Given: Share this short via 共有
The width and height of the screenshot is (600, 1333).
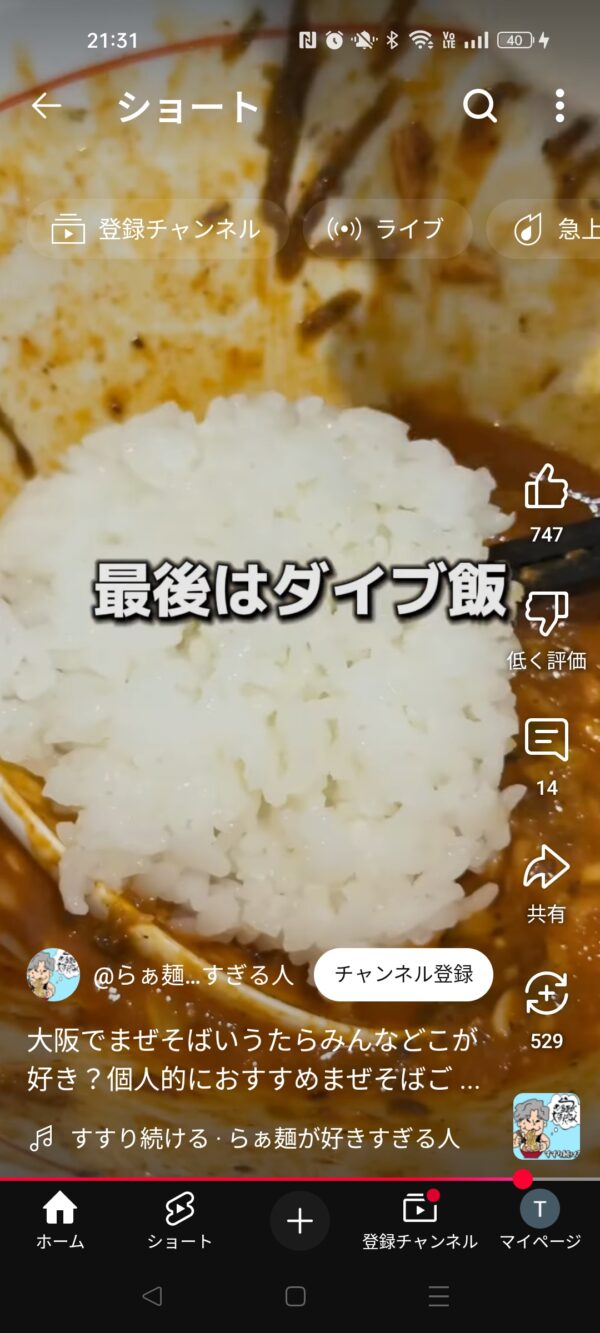Looking at the screenshot, I should (x=546, y=868).
